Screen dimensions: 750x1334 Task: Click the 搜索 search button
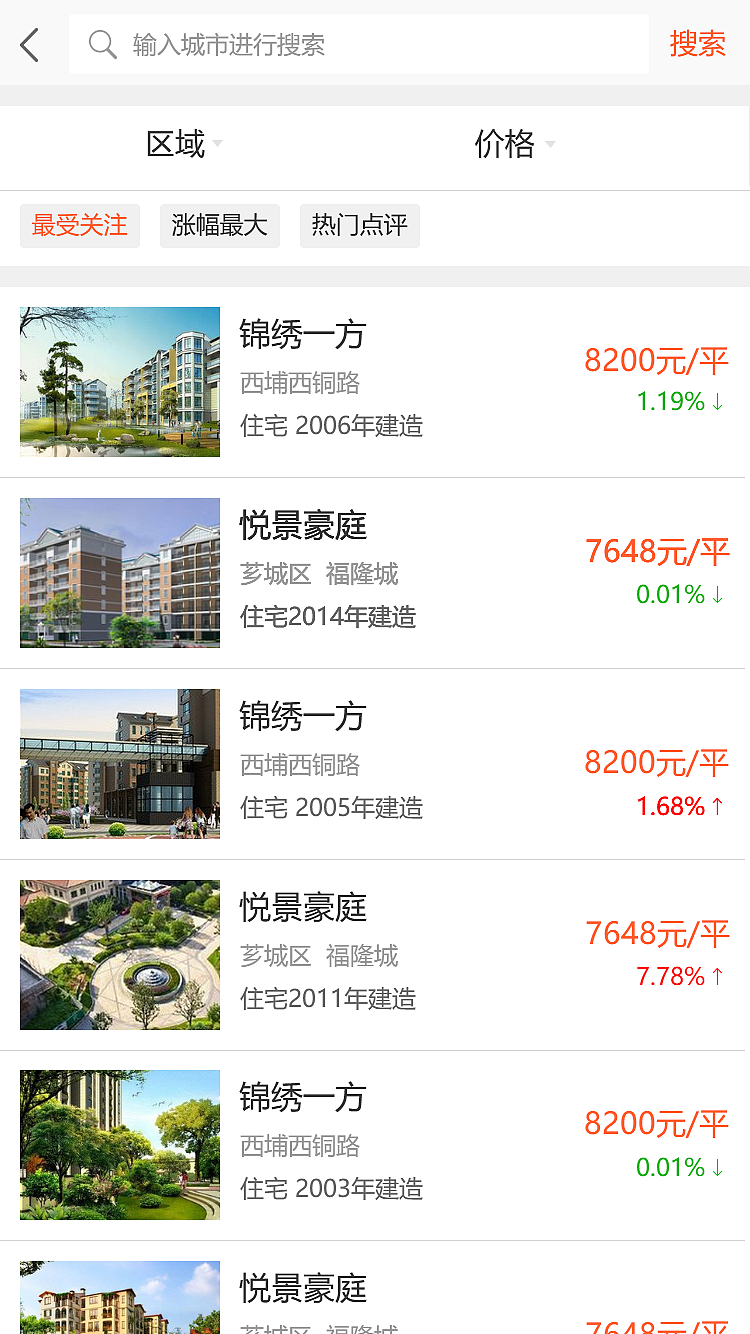click(698, 44)
